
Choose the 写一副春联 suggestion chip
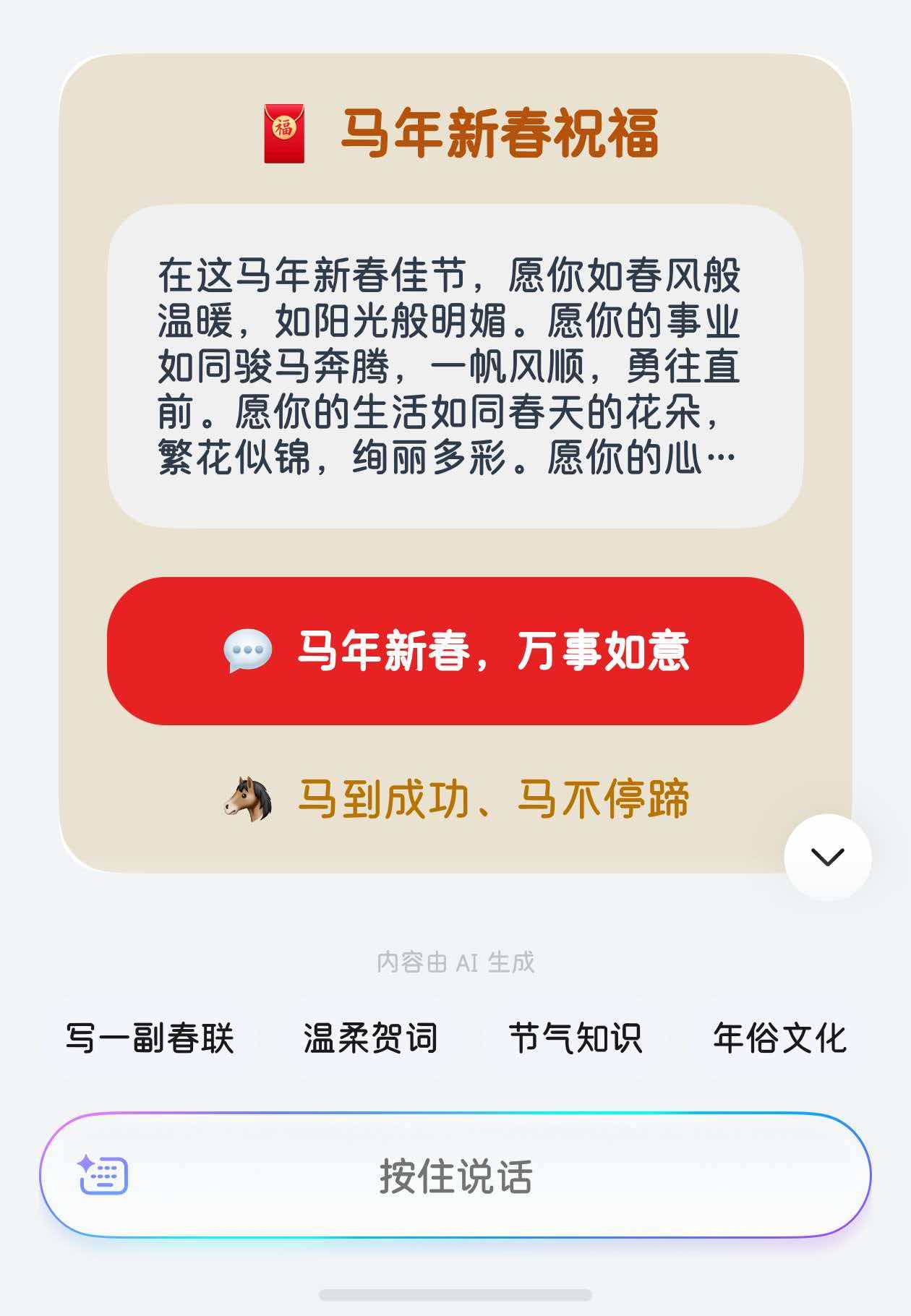[150, 1038]
